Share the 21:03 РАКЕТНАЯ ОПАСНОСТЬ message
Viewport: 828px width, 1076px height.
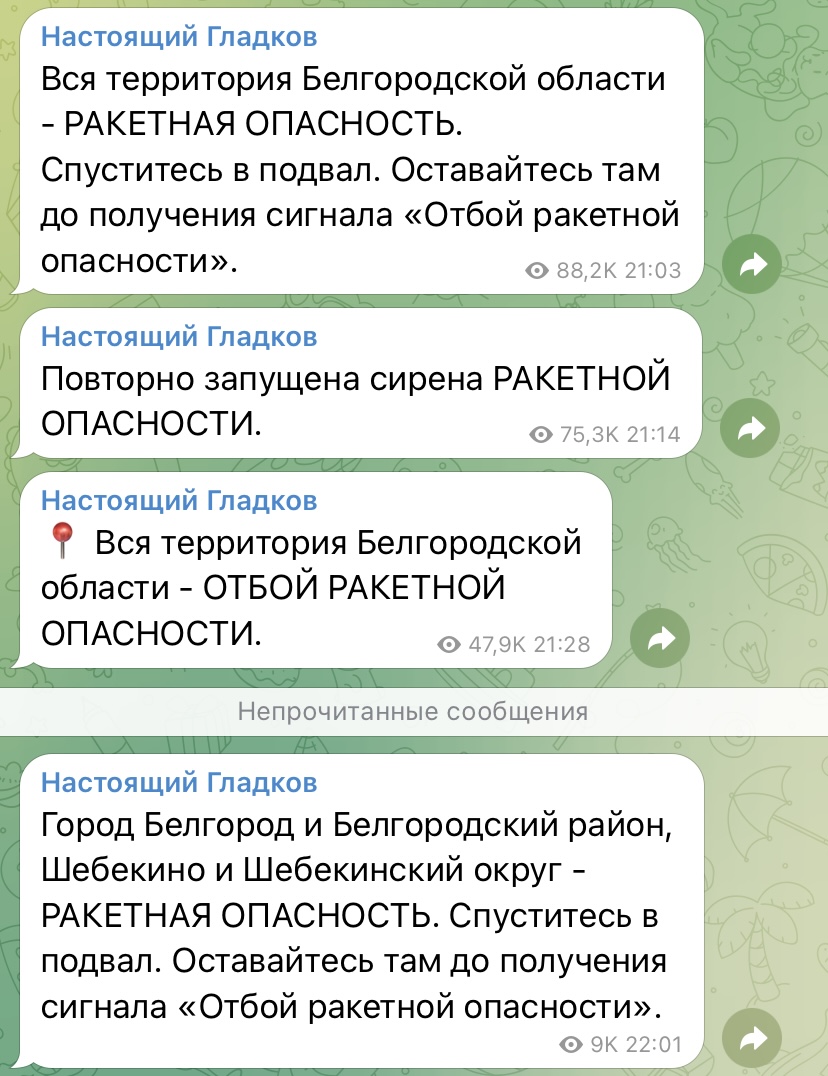[x=751, y=265]
